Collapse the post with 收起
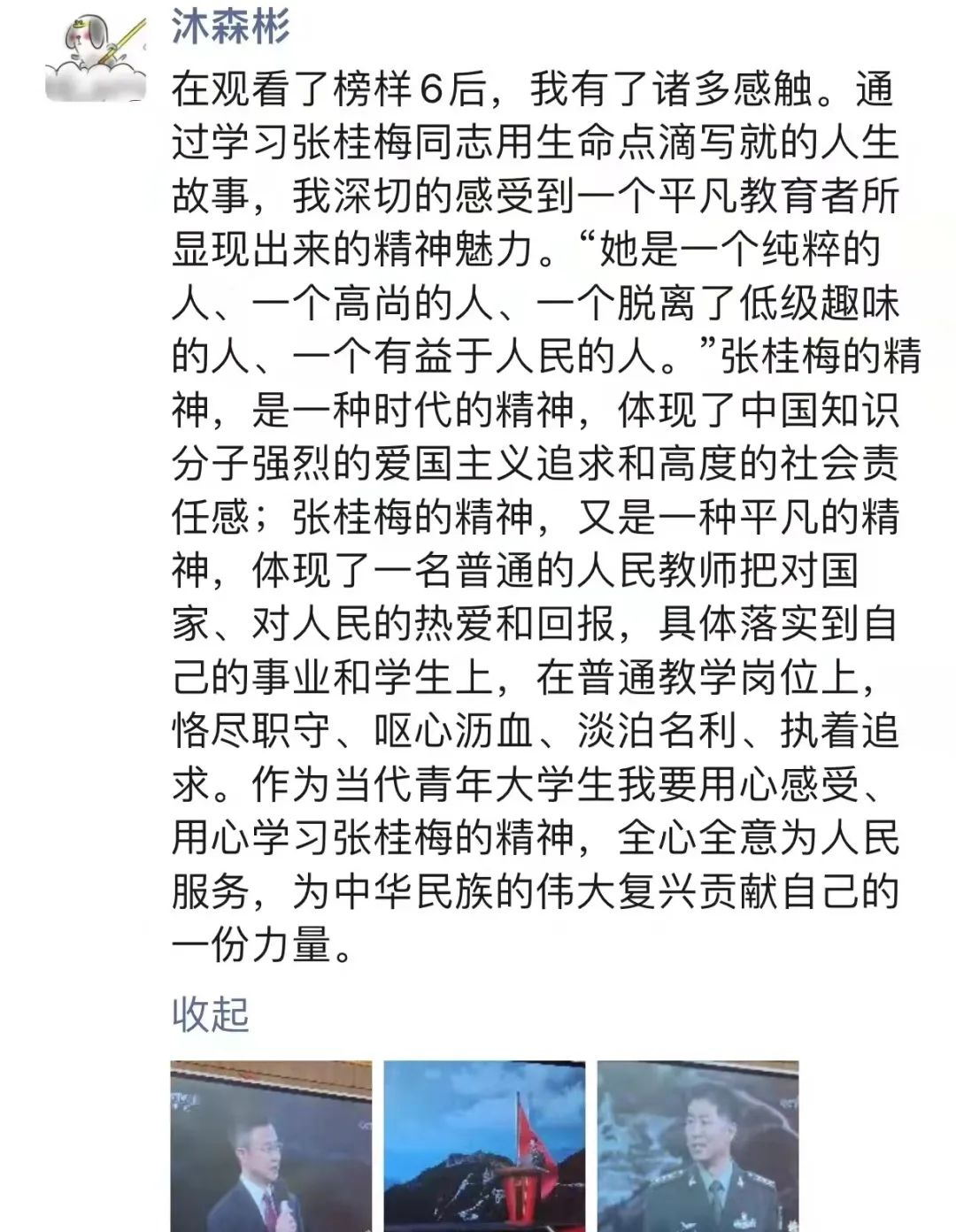This screenshot has height=1232, width=956. (211, 1014)
